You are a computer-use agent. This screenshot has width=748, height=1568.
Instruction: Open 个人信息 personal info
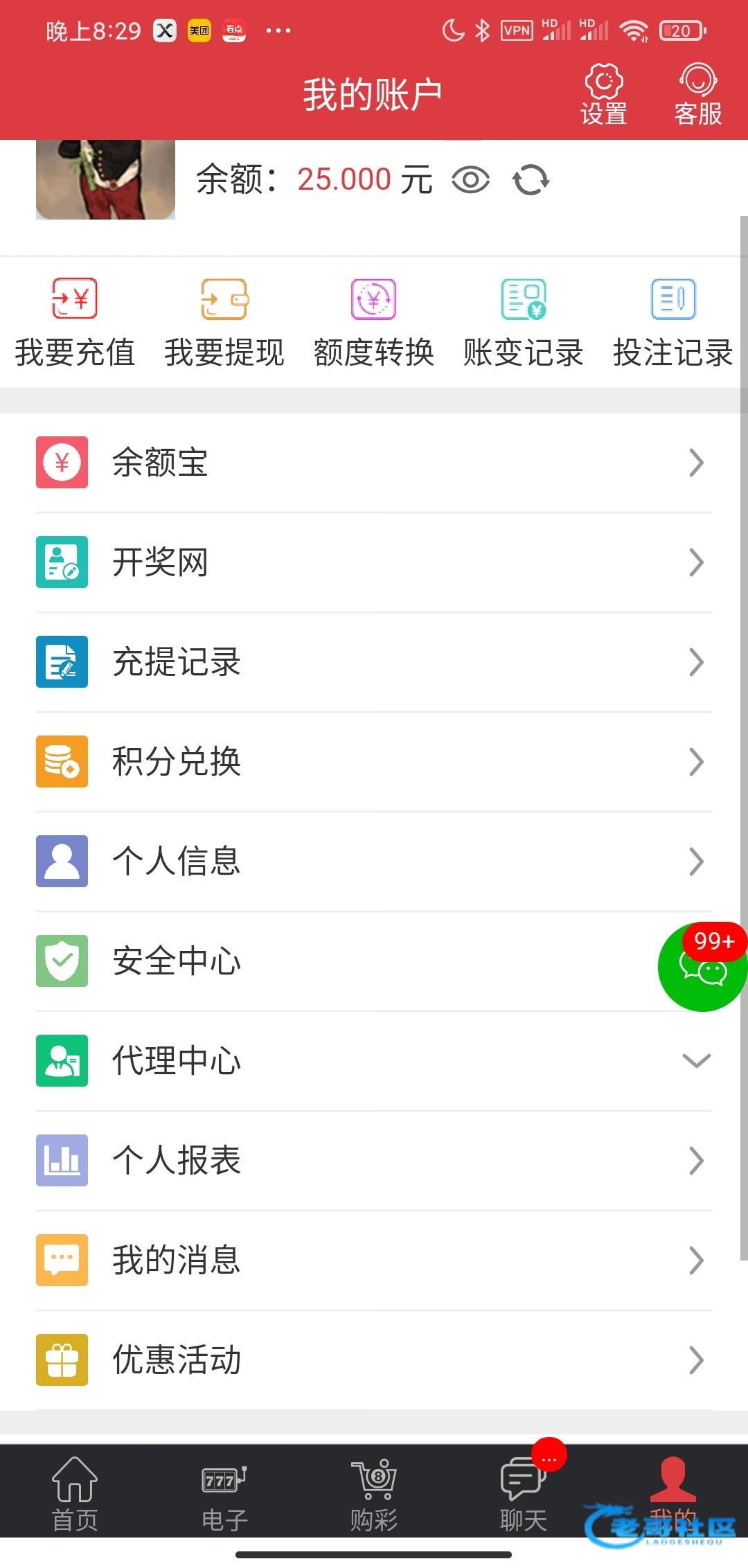pyautogui.click(x=374, y=862)
